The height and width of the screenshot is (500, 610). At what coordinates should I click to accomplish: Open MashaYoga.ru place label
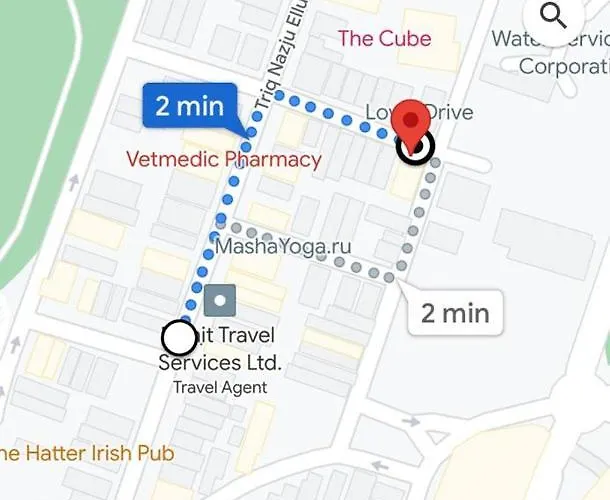[284, 245]
